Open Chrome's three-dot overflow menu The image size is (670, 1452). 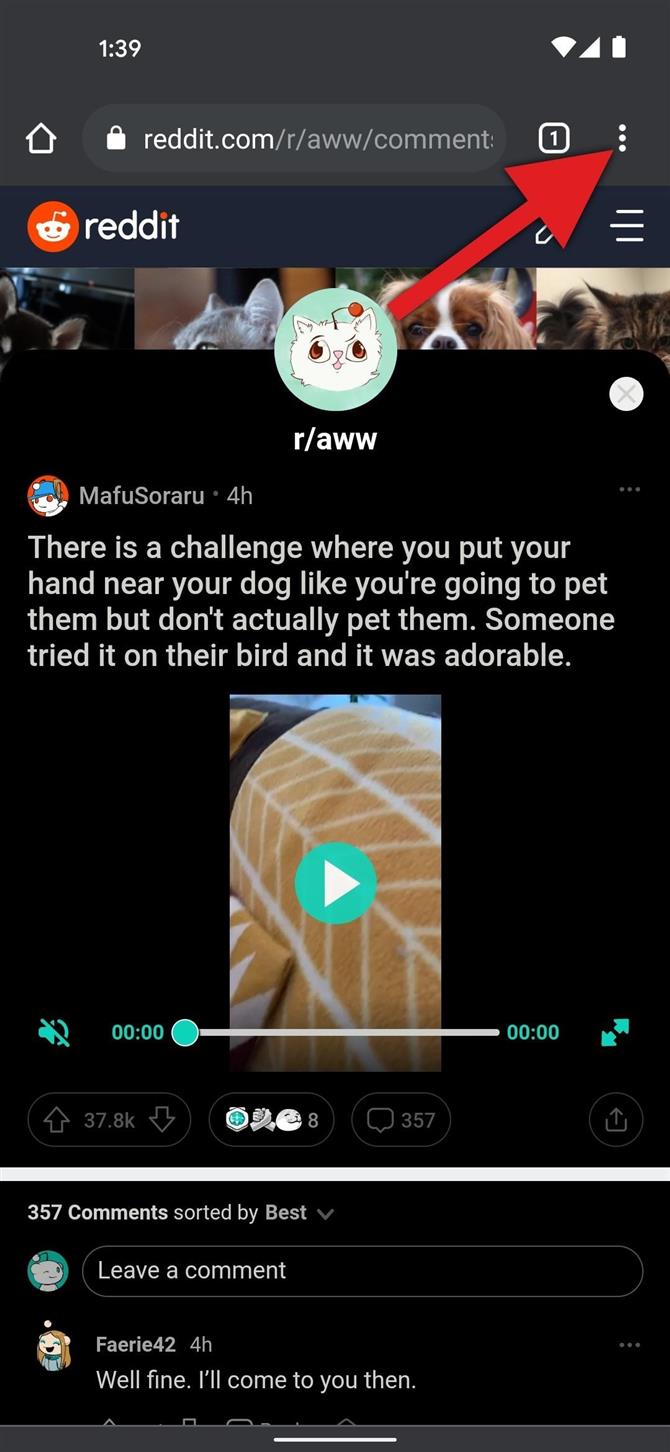[x=622, y=139]
